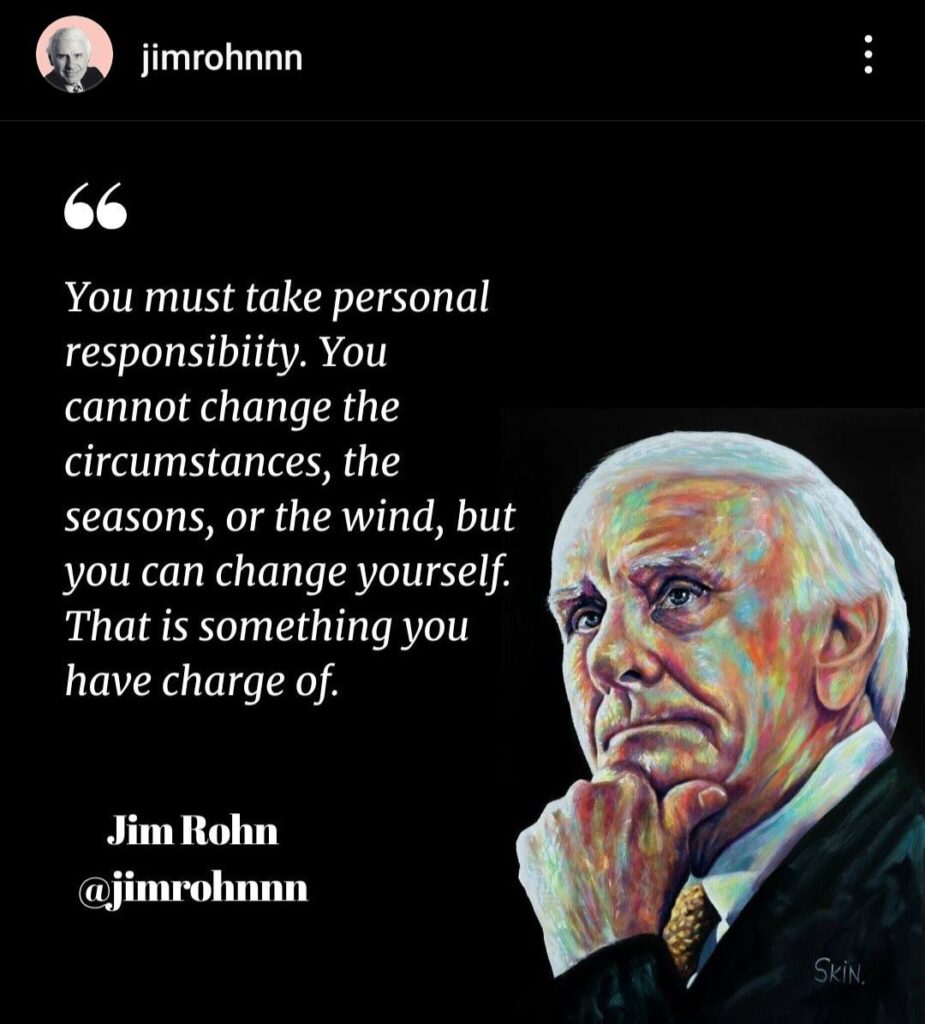This screenshot has width=925, height=1024.
Task: Open the jimrohnnn username in the header
Action: 222,59
